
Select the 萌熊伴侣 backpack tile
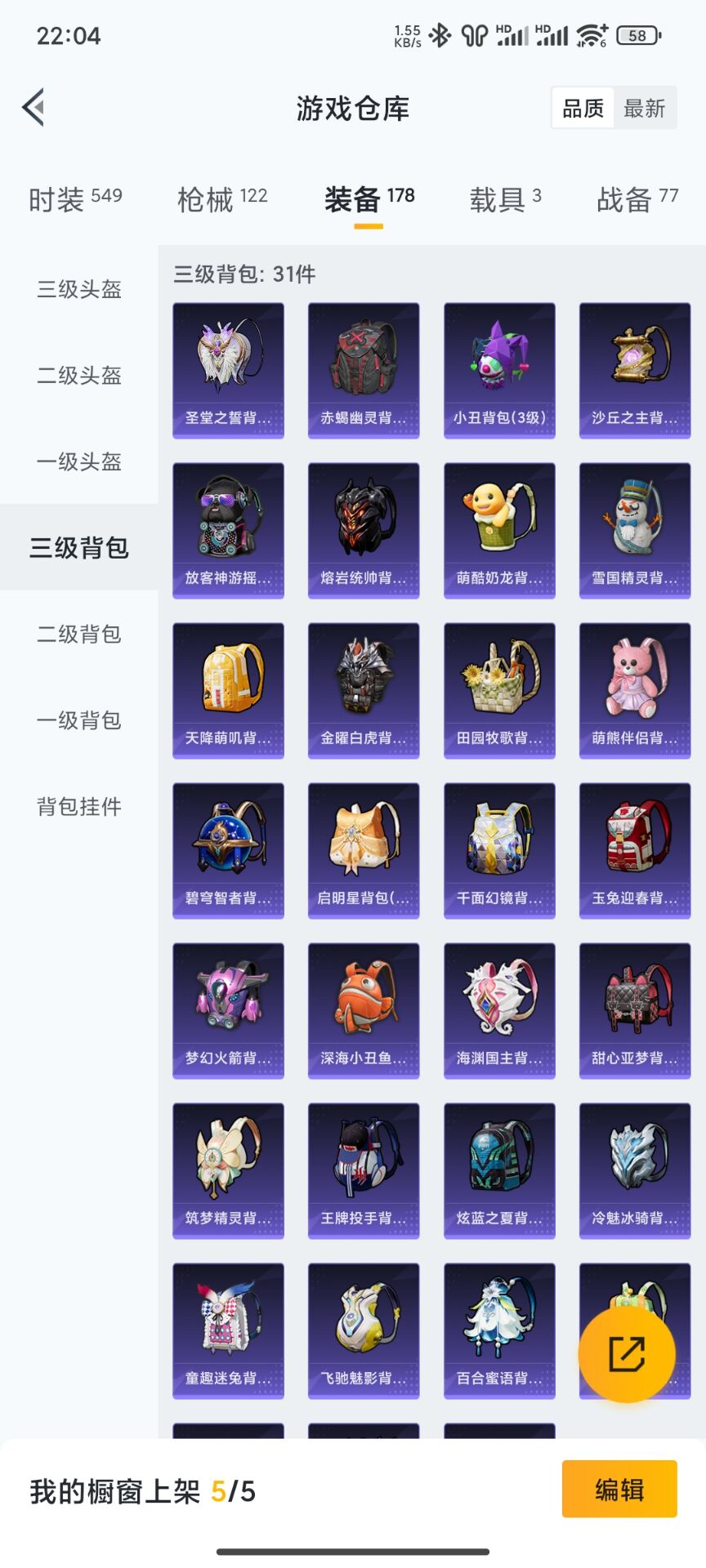click(635, 691)
